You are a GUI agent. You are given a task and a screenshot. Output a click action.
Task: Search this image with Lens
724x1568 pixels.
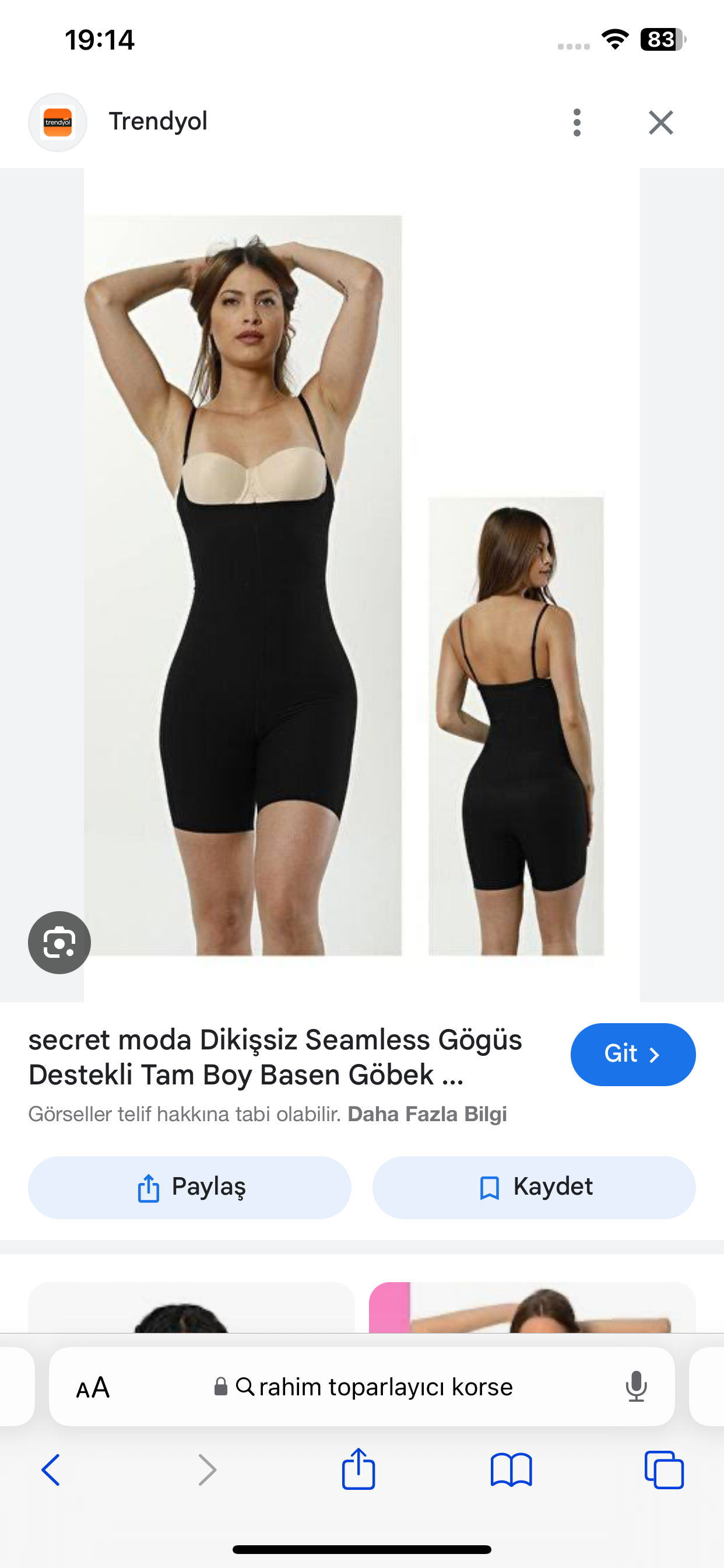(x=59, y=942)
